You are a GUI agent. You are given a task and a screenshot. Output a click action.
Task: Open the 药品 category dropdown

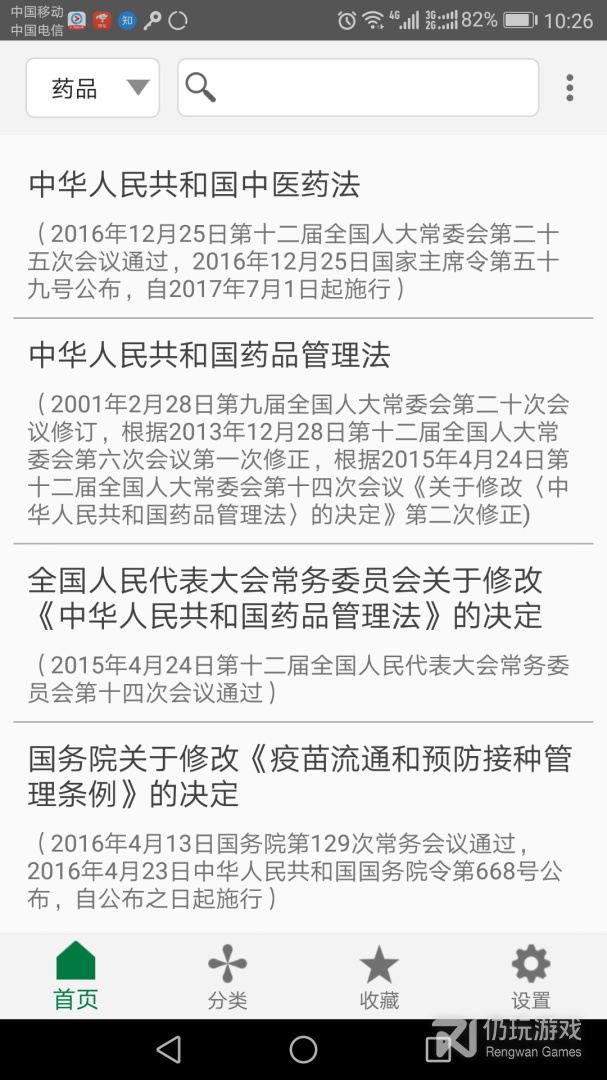(92, 88)
